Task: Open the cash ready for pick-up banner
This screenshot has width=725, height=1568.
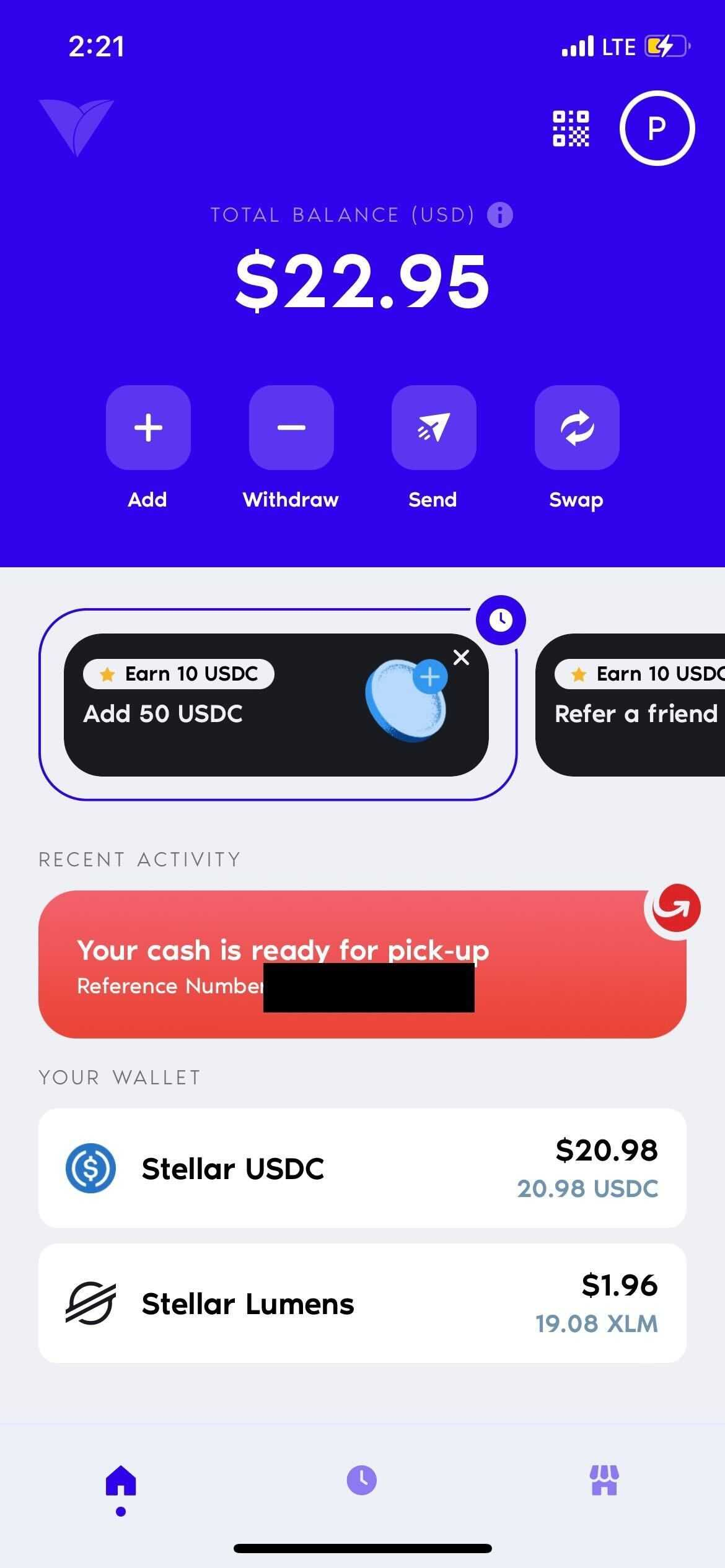Action: pos(362,964)
